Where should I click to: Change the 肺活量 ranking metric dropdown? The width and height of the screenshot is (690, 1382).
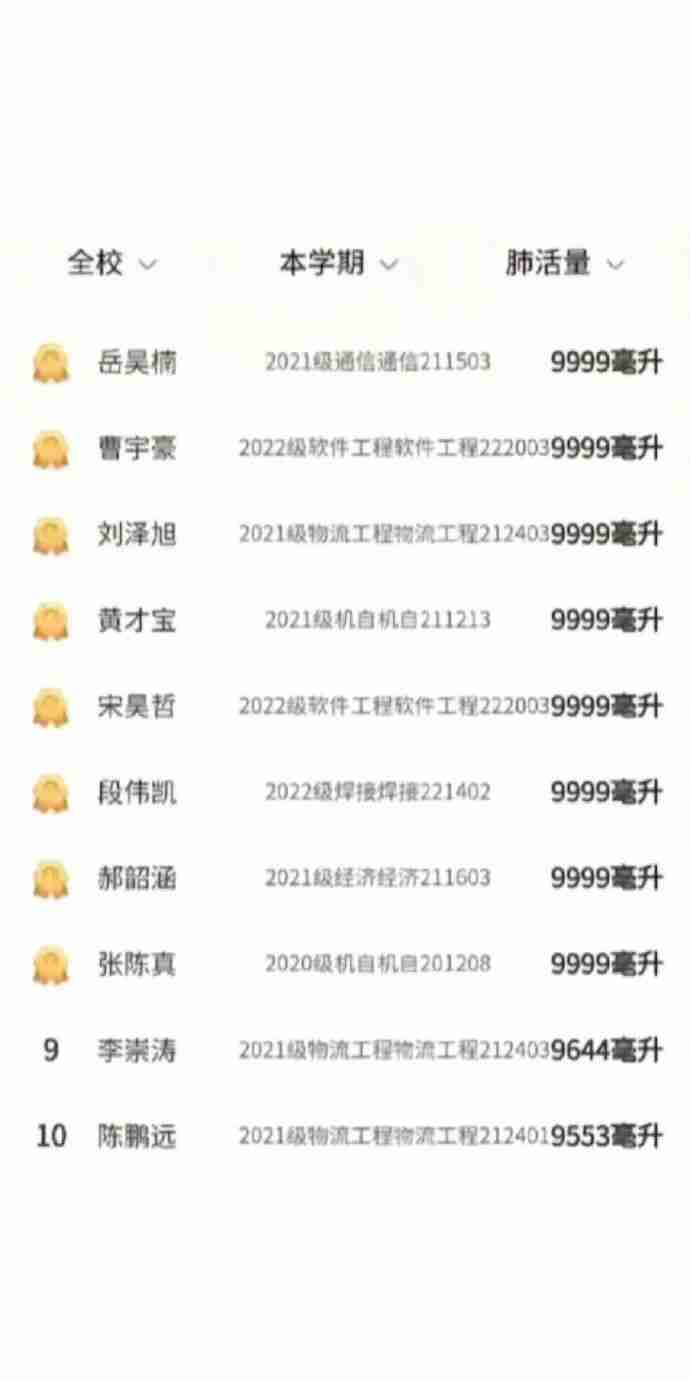pos(563,264)
